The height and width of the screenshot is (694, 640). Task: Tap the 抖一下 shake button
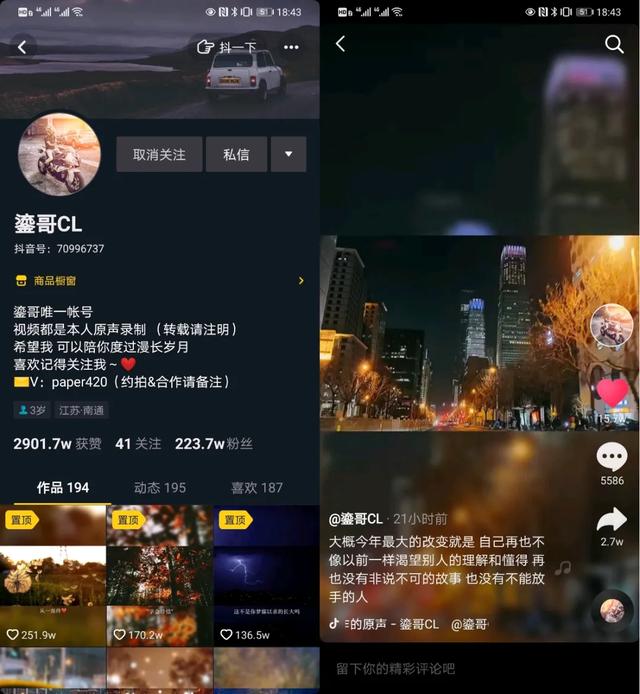coord(227,47)
